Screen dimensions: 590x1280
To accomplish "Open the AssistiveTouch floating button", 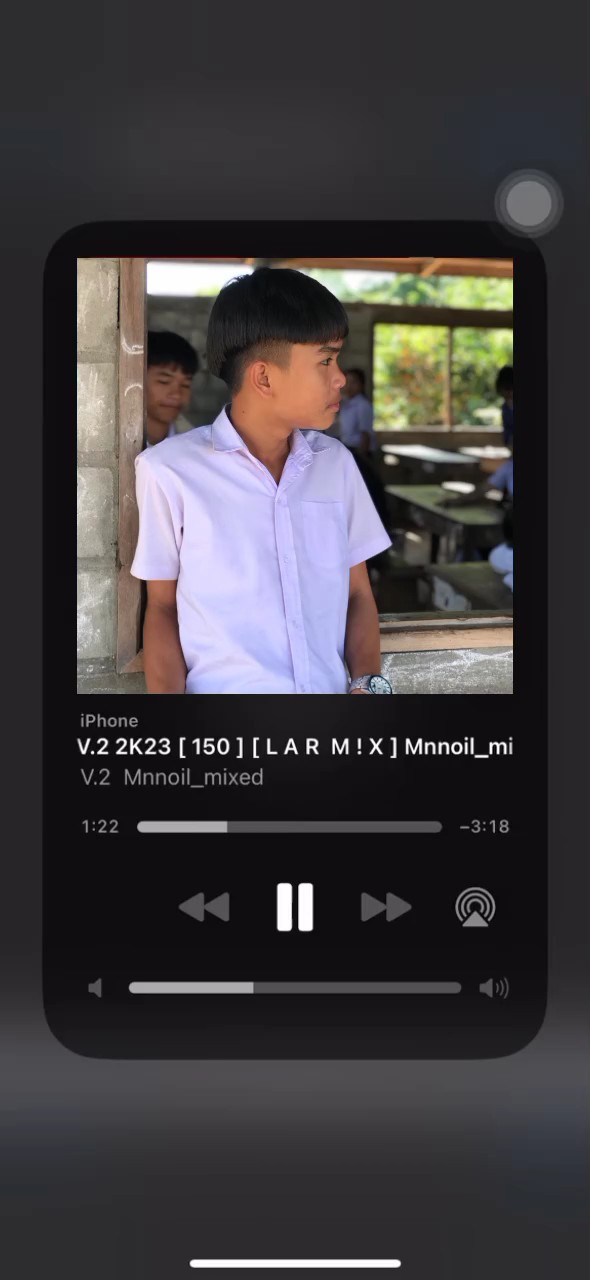I will (529, 204).
